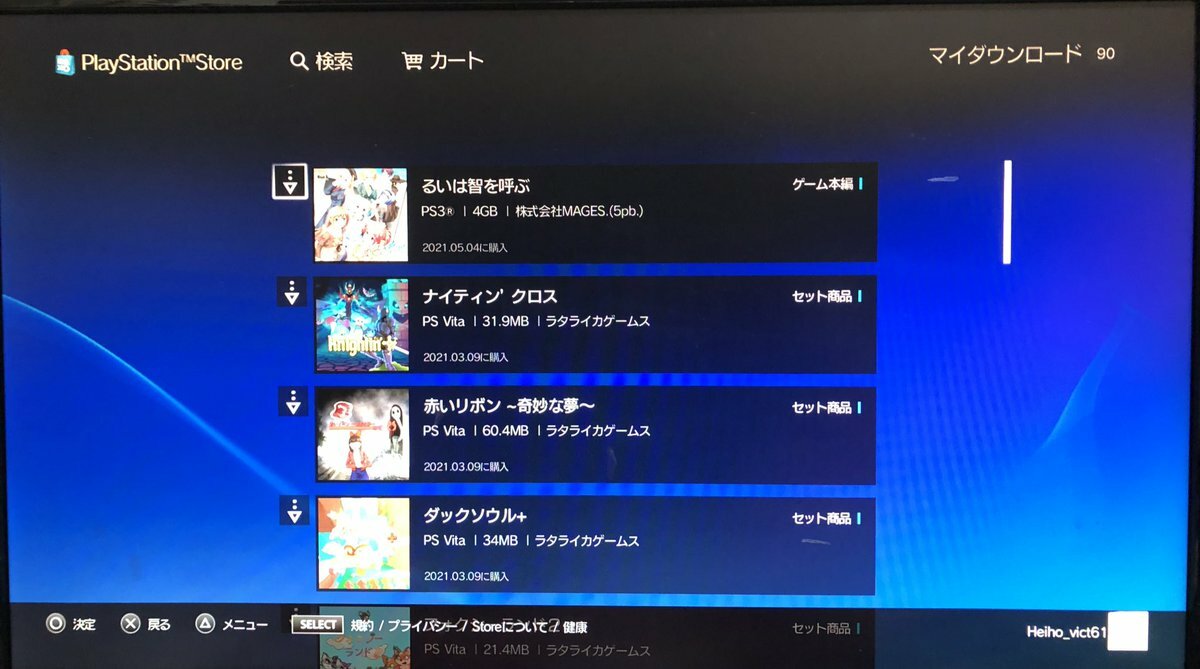Tap the scrollbar on the download list
The height and width of the screenshot is (669, 1200).
[1007, 212]
